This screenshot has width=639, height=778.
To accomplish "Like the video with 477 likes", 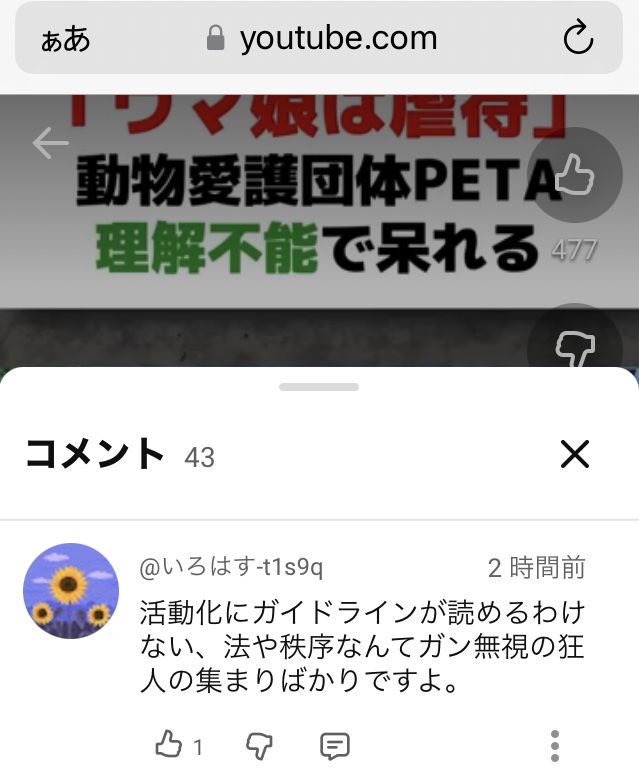I will [x=574, y=176].
